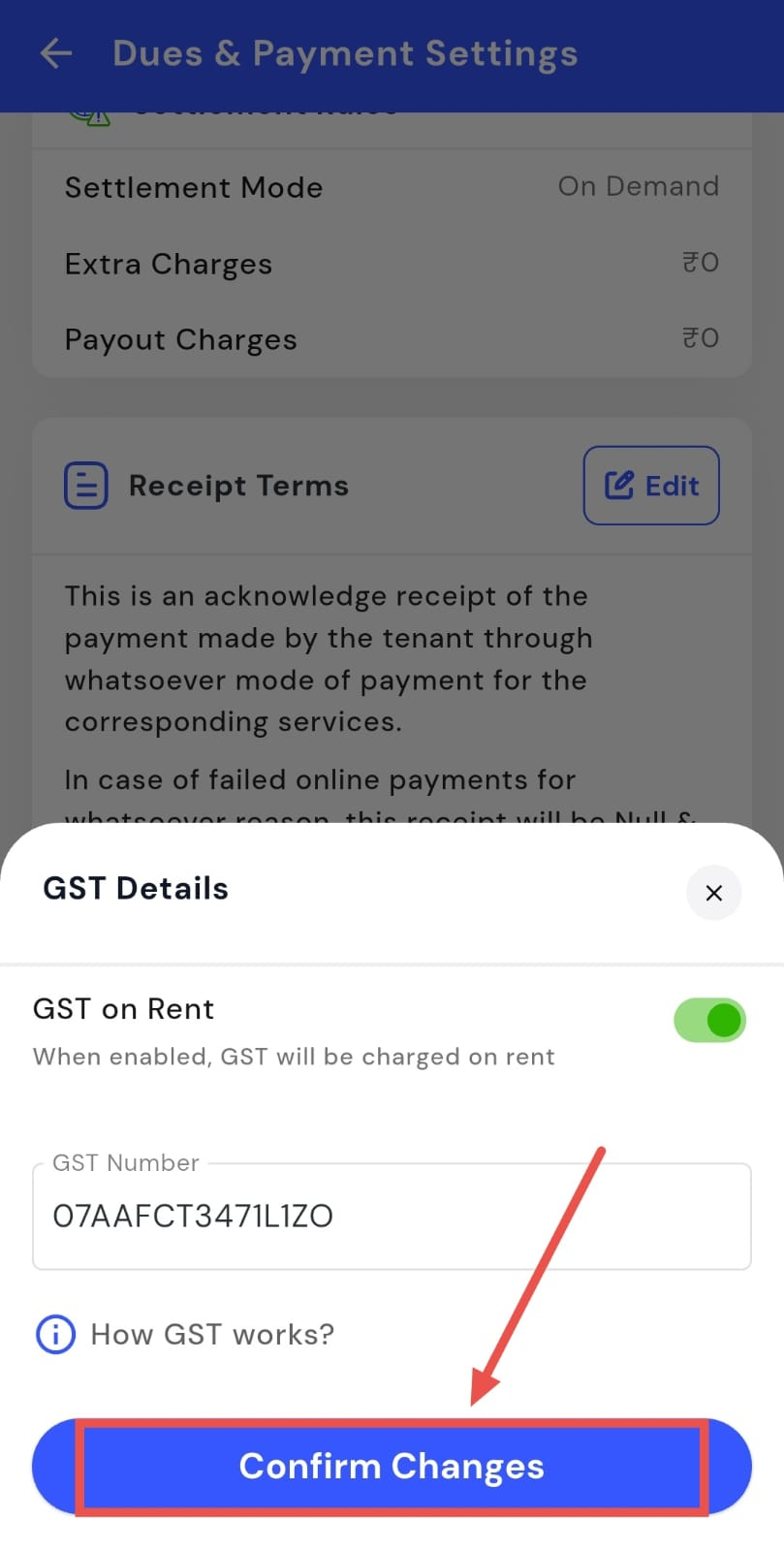Tap the GST Number field
This screenshot has width=784, height=1551.
392,1216
